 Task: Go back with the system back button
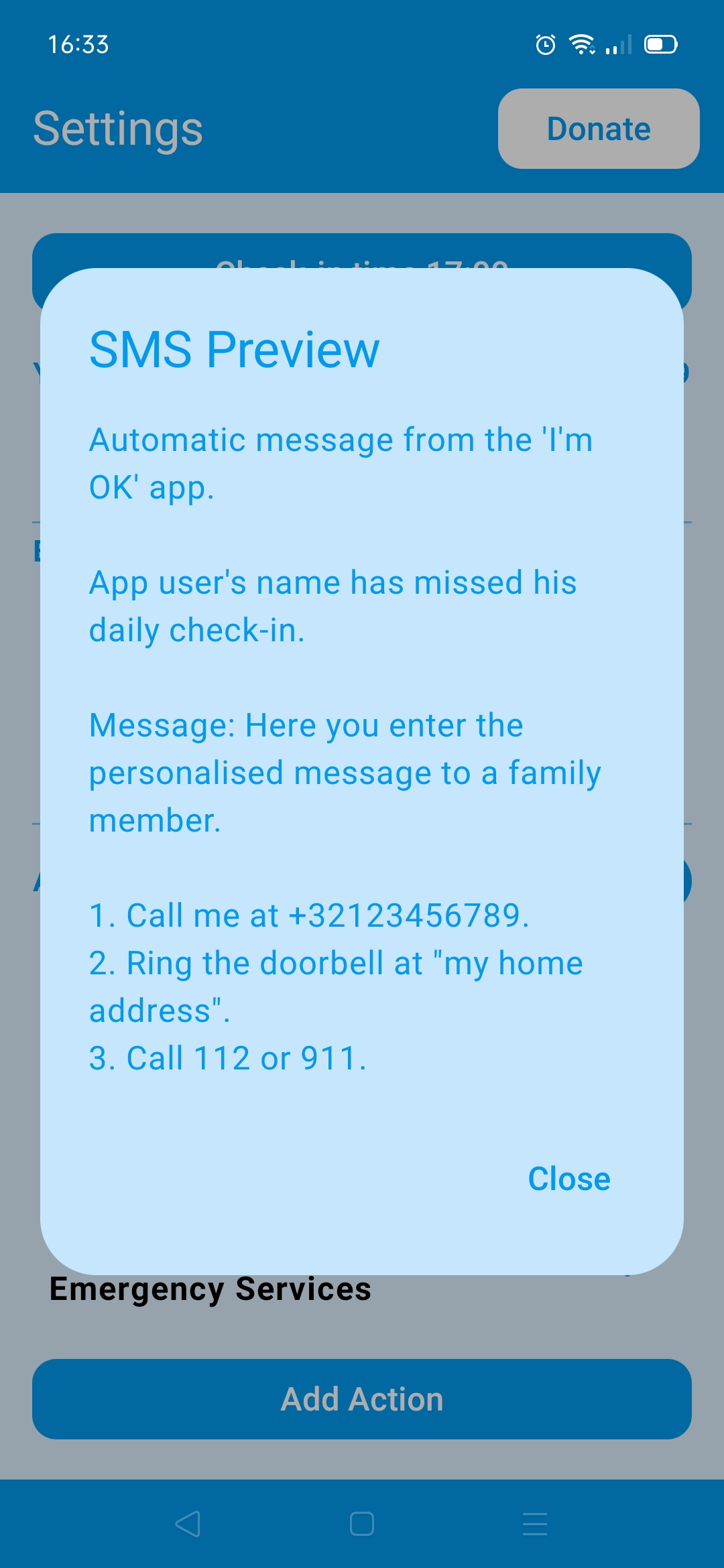click(188, 1524)
